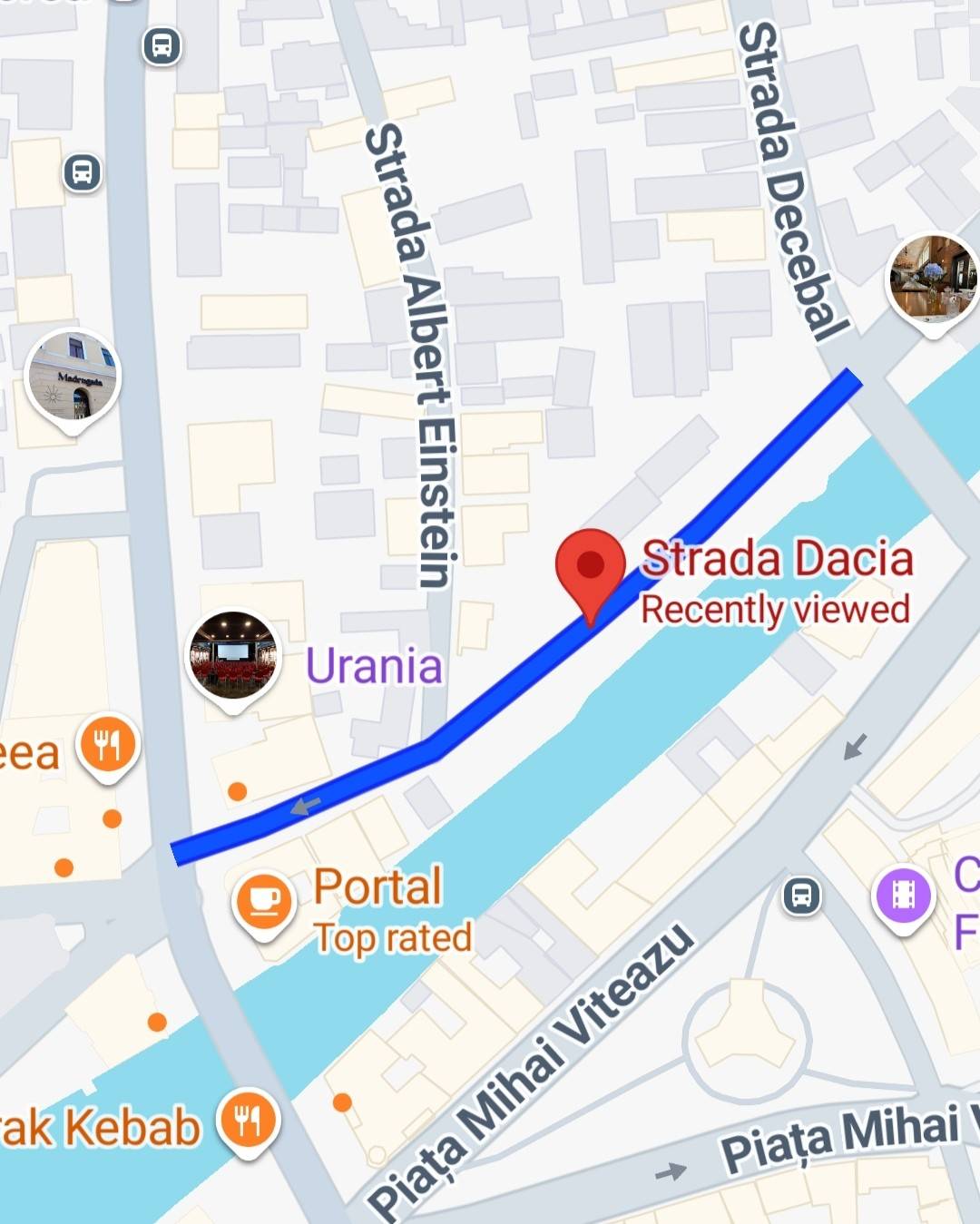Open the Kebab restaurant marker
The height and width of the screenshot is (1224, 980).
pos(248,1121)
